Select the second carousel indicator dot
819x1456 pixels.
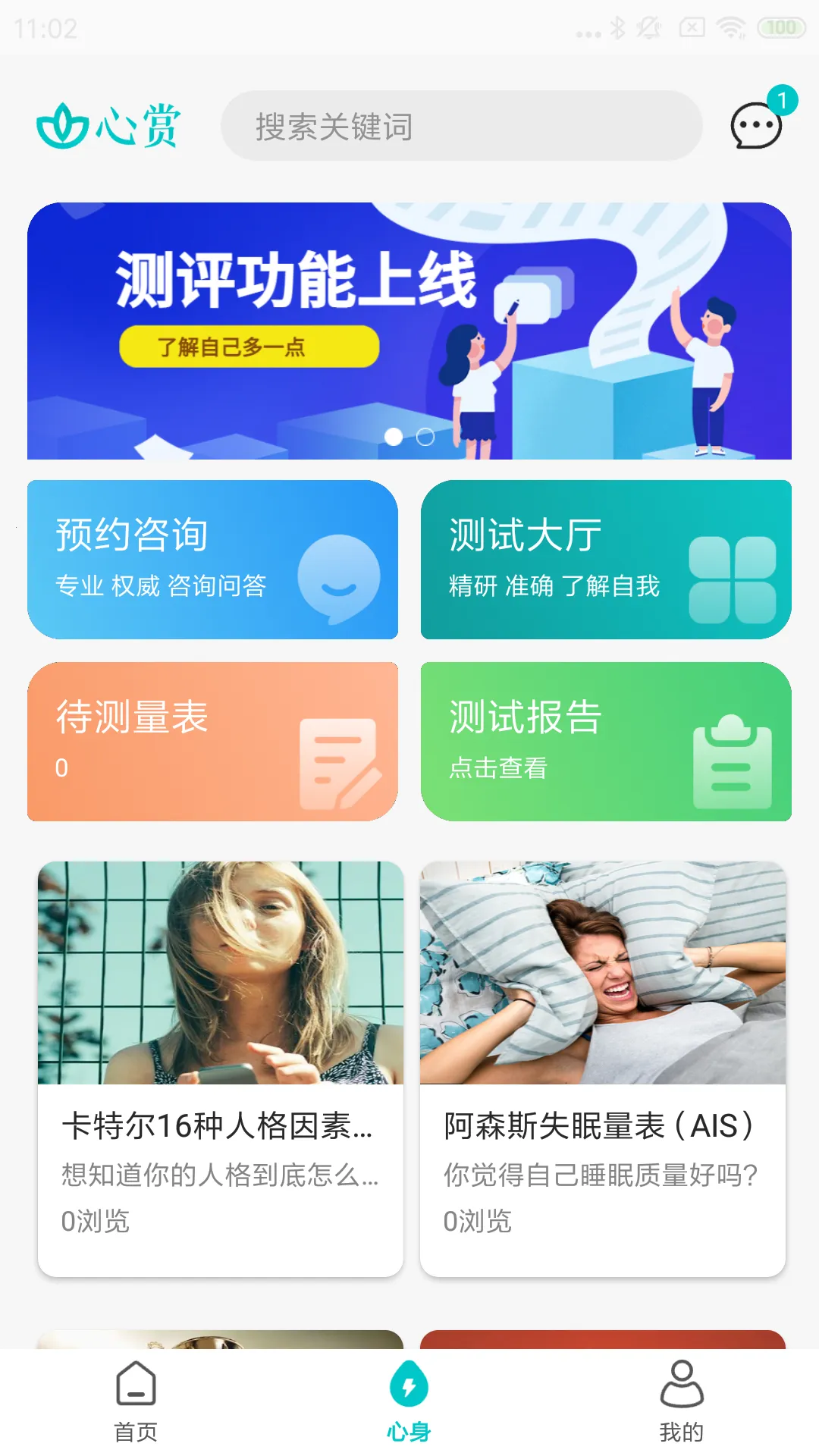(425, 438)
